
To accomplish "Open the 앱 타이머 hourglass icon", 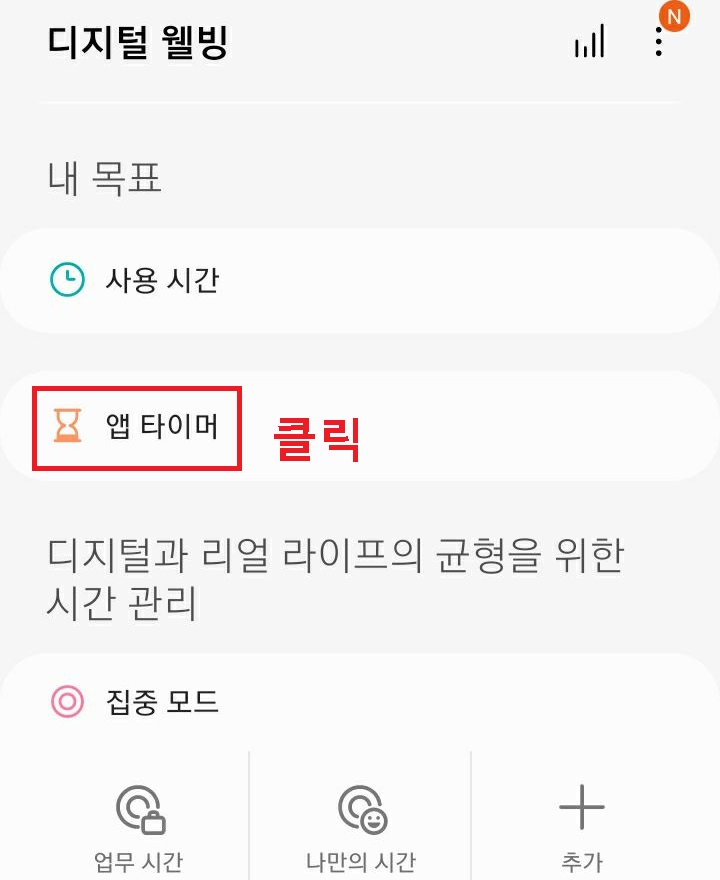I will point(68,426).
